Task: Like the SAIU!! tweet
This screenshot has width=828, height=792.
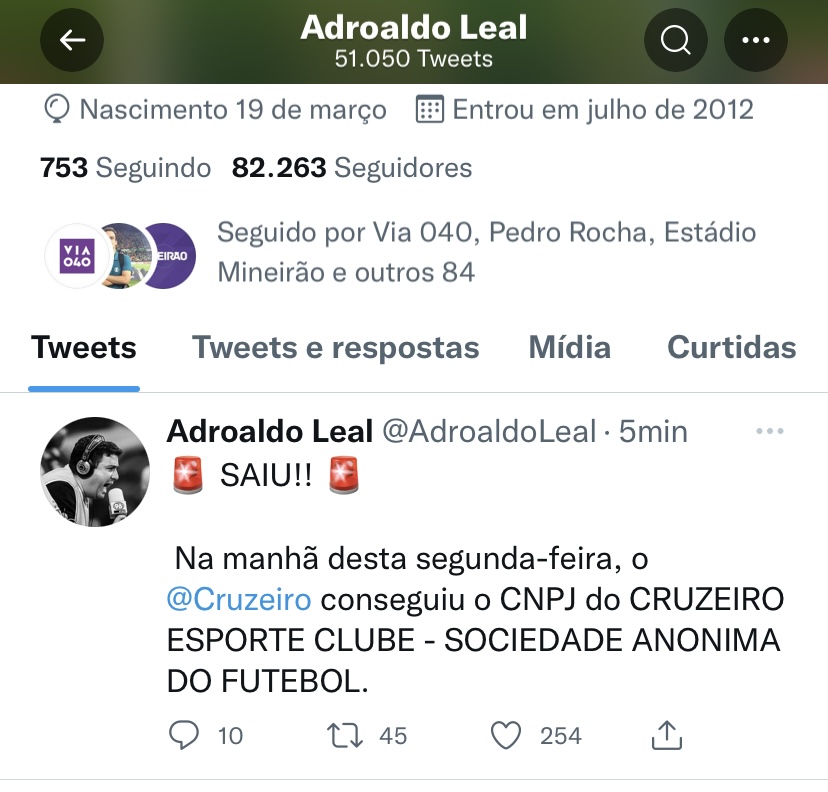Action: (x=507, y=736)
